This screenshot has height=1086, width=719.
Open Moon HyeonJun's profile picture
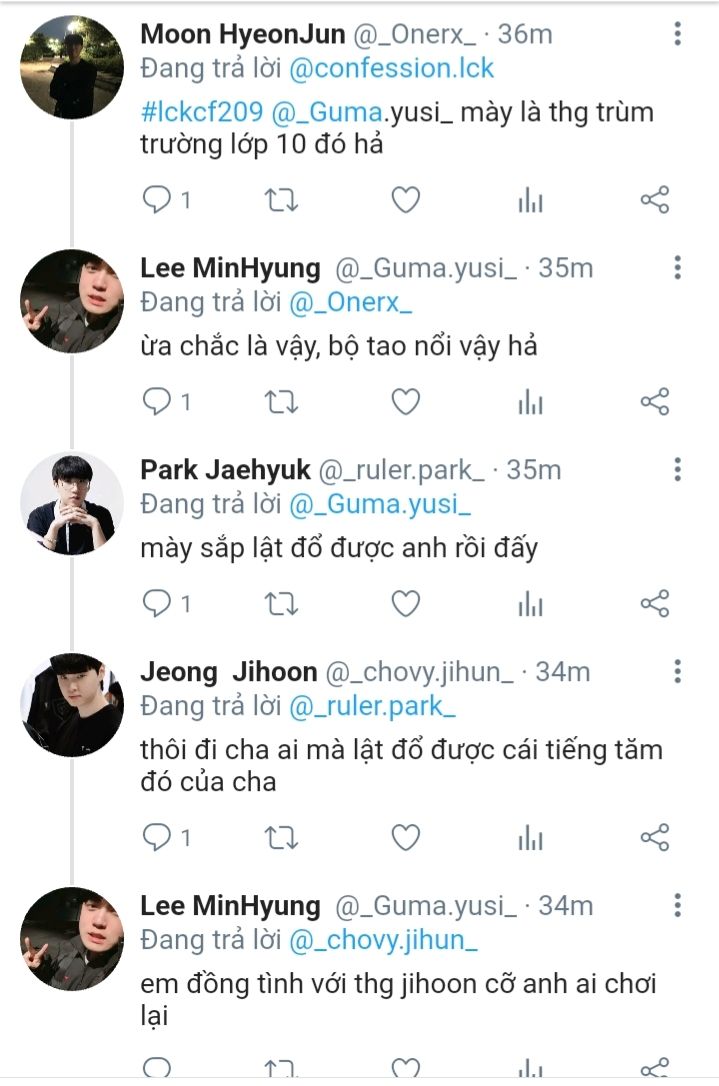72,67
